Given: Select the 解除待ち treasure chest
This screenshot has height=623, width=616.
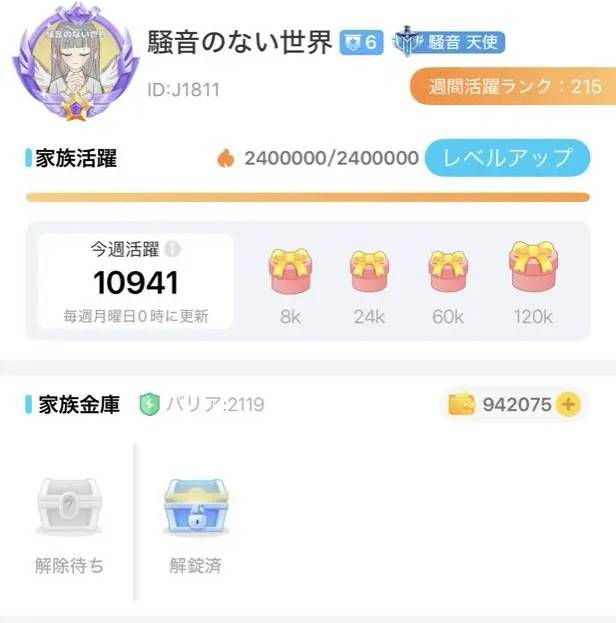Looking at the screenshot, I should 69,508.
